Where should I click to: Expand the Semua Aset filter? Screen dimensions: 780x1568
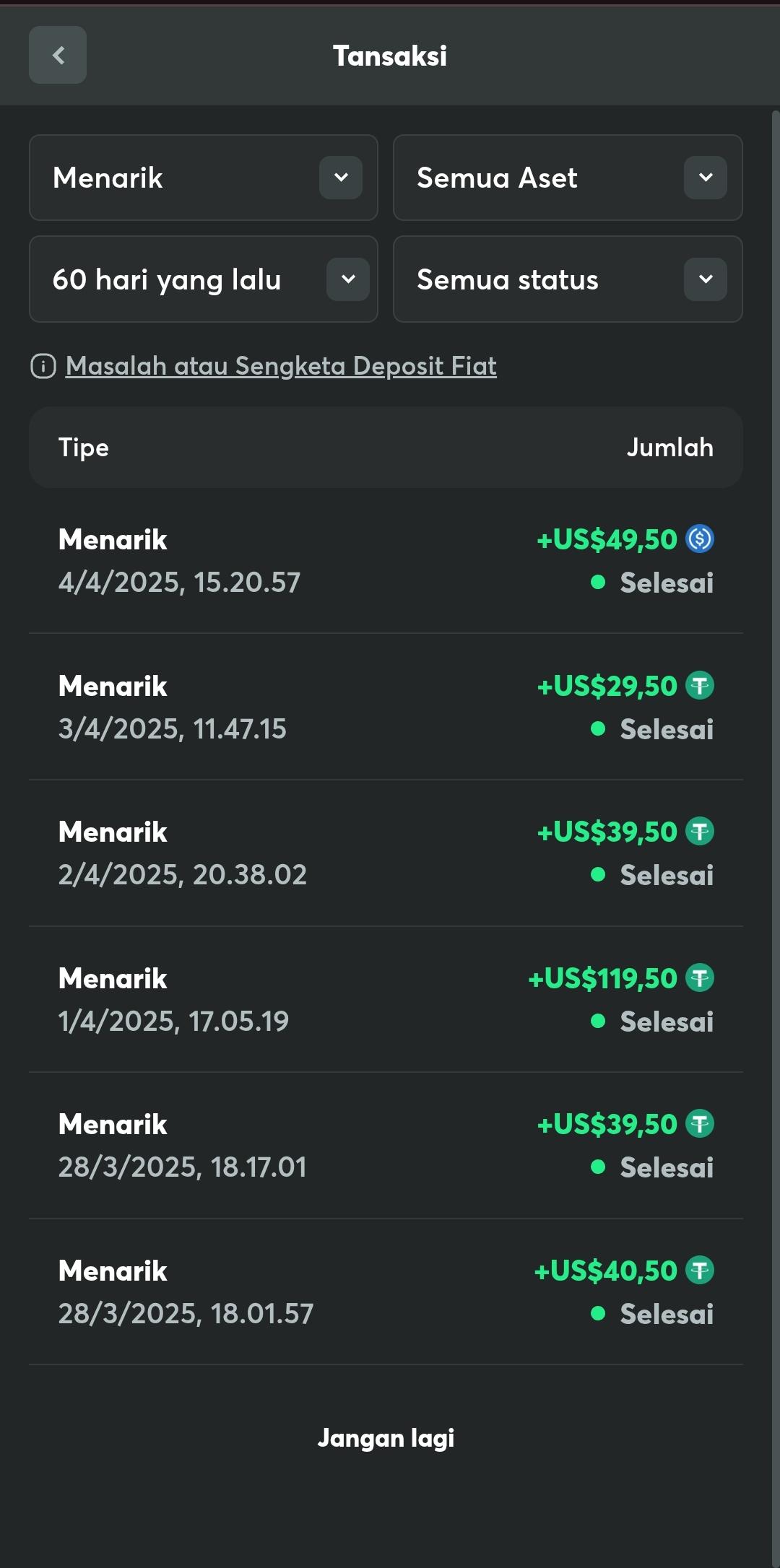[x=568, y=178]
